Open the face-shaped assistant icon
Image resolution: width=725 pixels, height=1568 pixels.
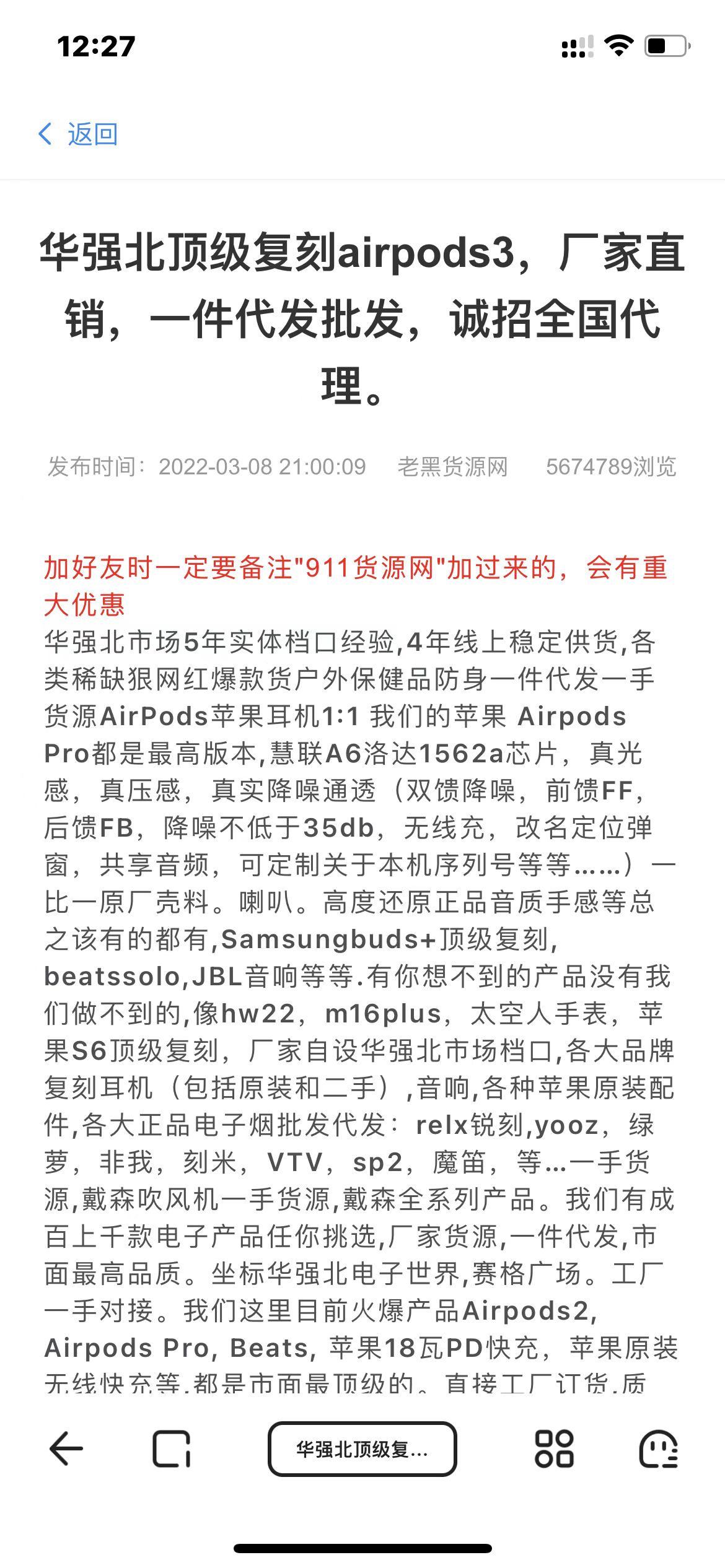click(658, 1449)
